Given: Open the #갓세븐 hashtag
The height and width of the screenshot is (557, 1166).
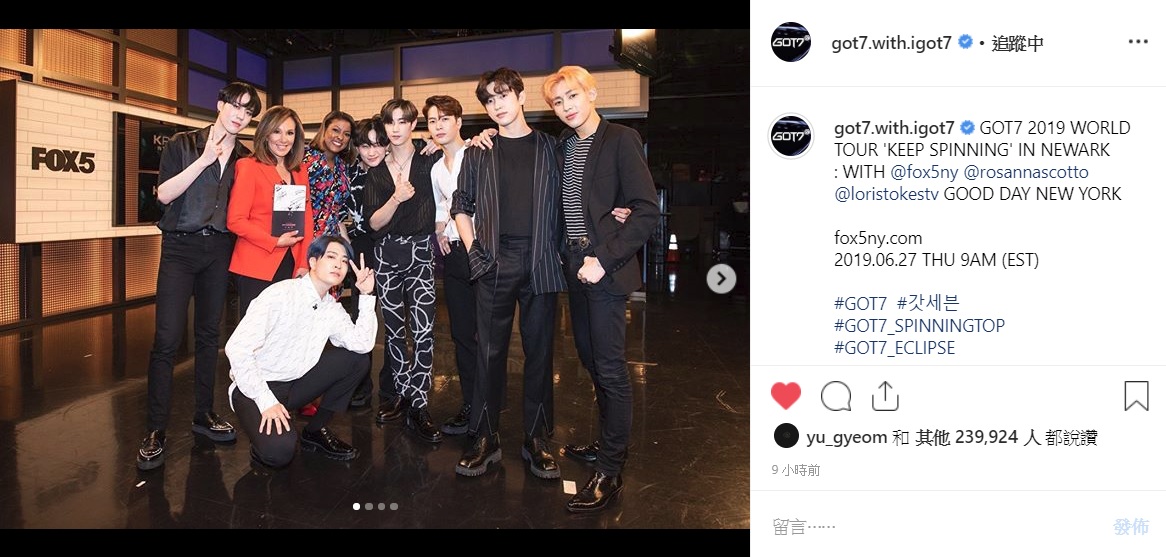Looking at the screenshot, I should point(928,304).
